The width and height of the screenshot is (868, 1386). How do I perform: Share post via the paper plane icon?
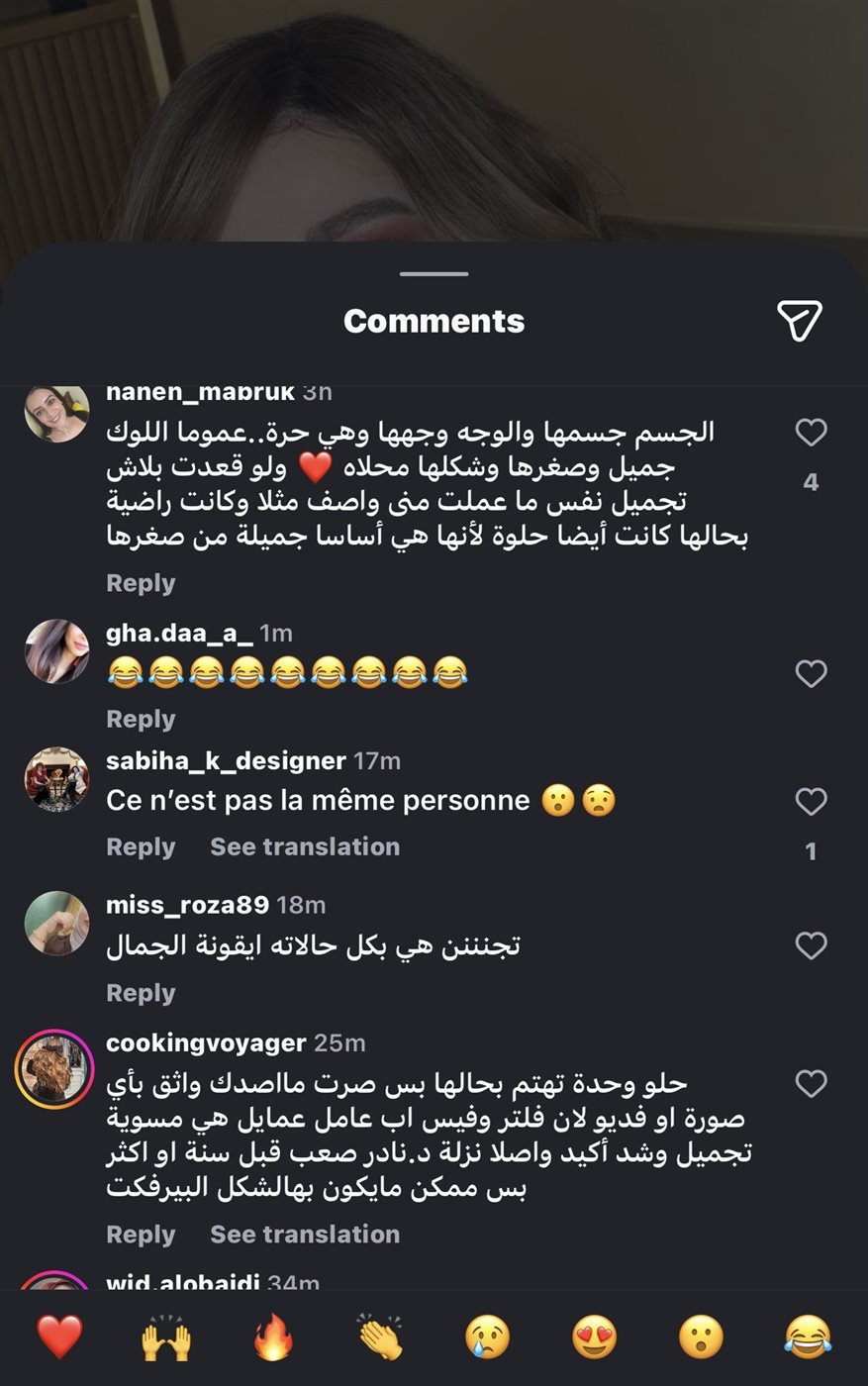(x=799, y=321)
